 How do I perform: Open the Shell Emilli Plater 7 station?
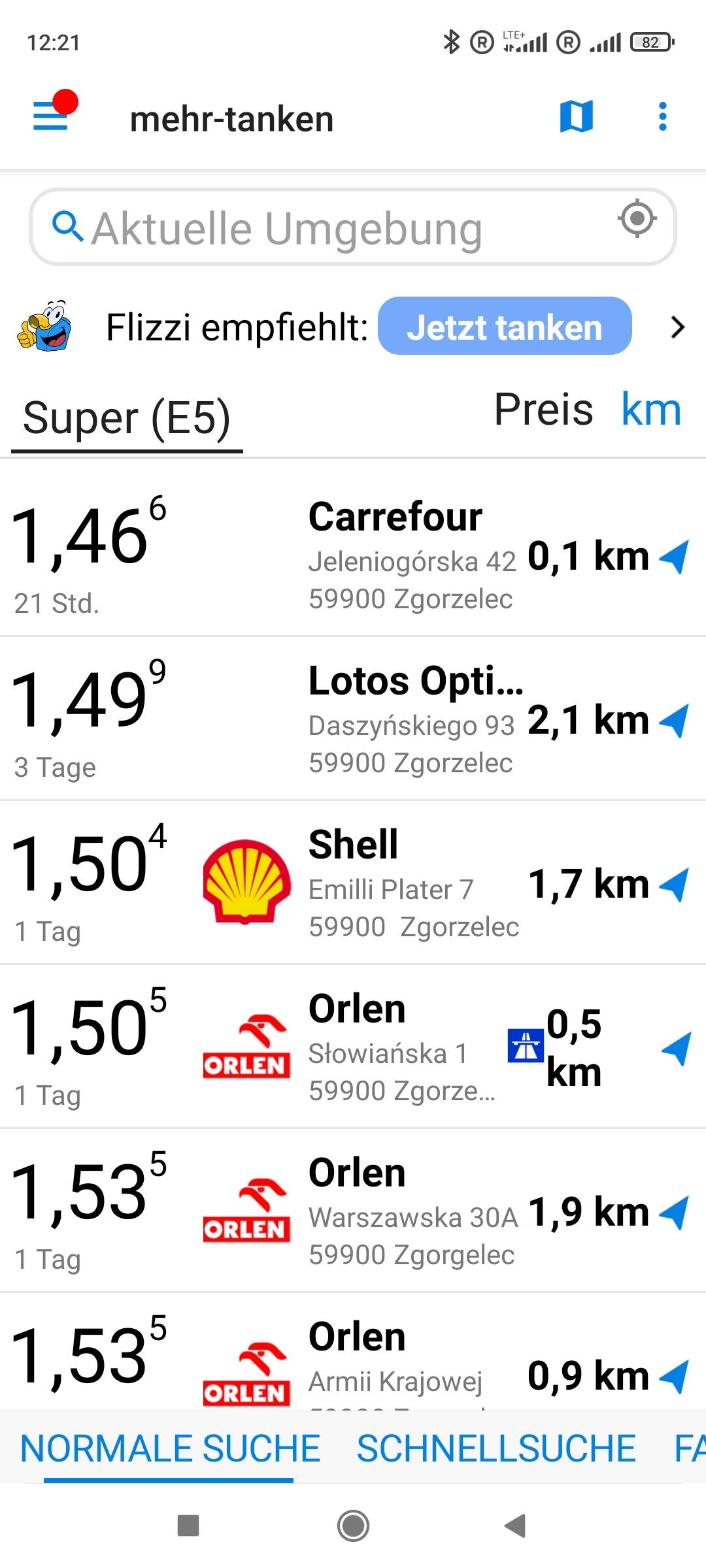[353, 883]
